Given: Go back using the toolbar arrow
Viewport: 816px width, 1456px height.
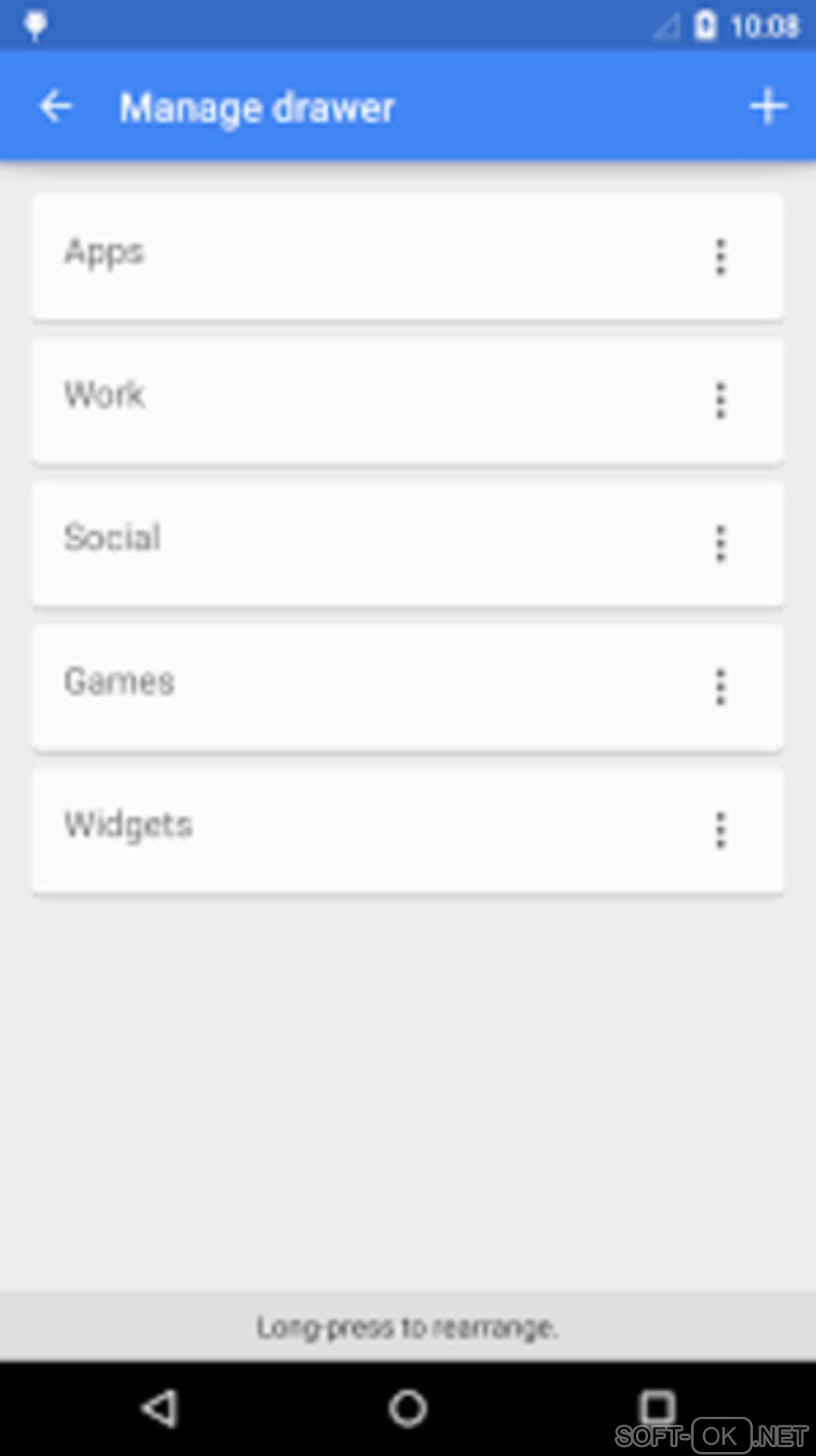Looking at the screenshot, I should 56,106.
